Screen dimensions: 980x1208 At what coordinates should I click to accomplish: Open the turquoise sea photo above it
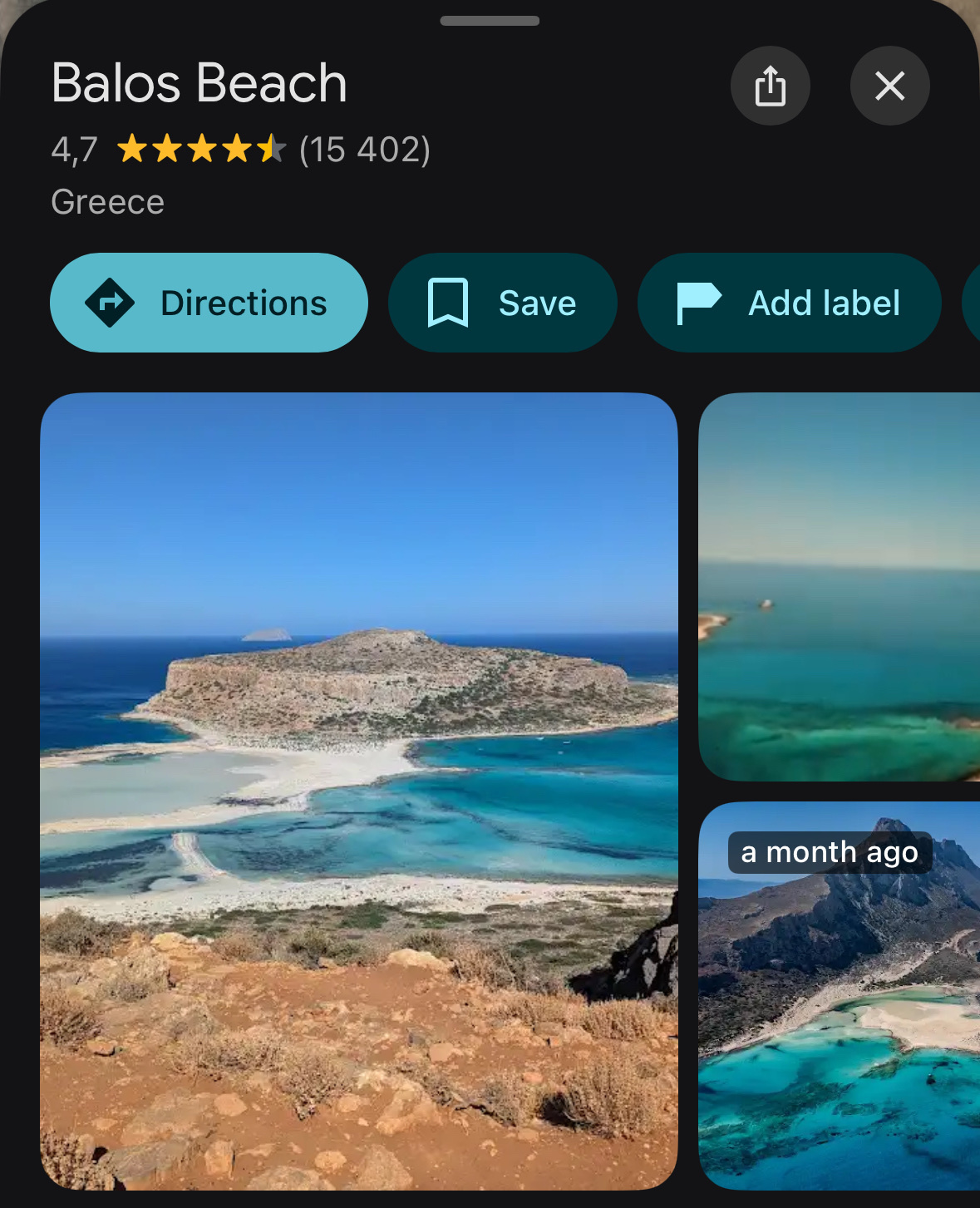tap(840, 586)
